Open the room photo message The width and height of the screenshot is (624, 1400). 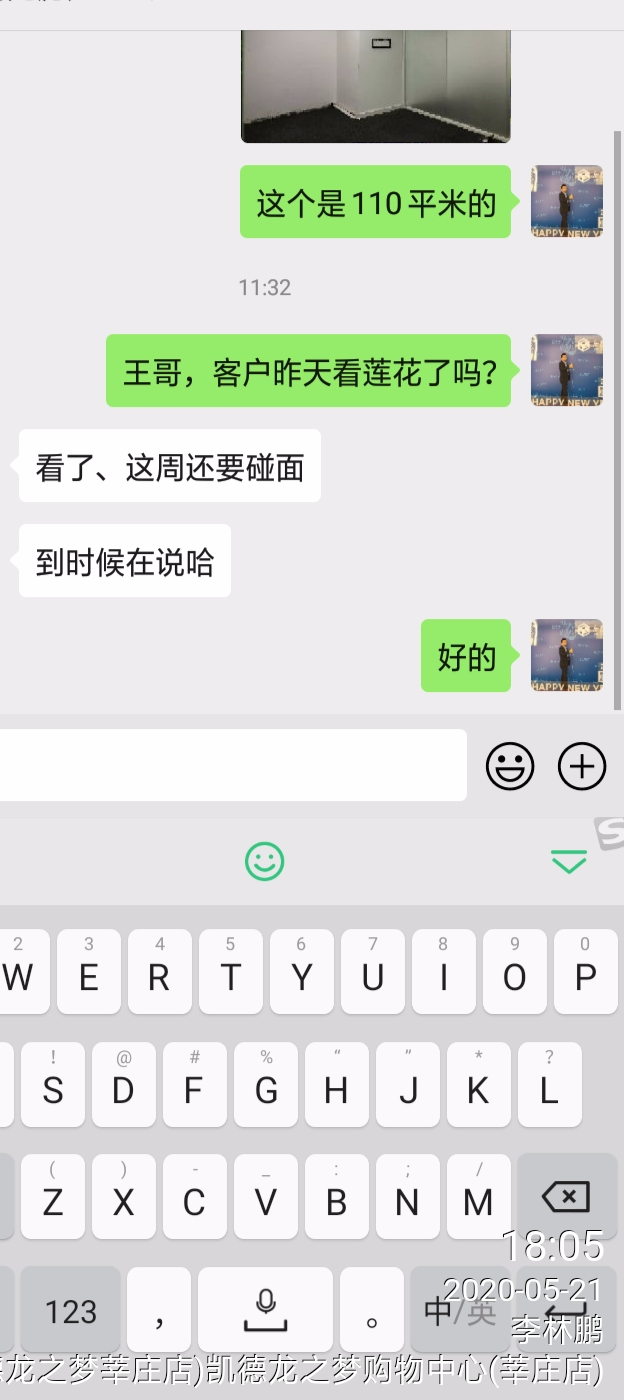pos(375,85)
